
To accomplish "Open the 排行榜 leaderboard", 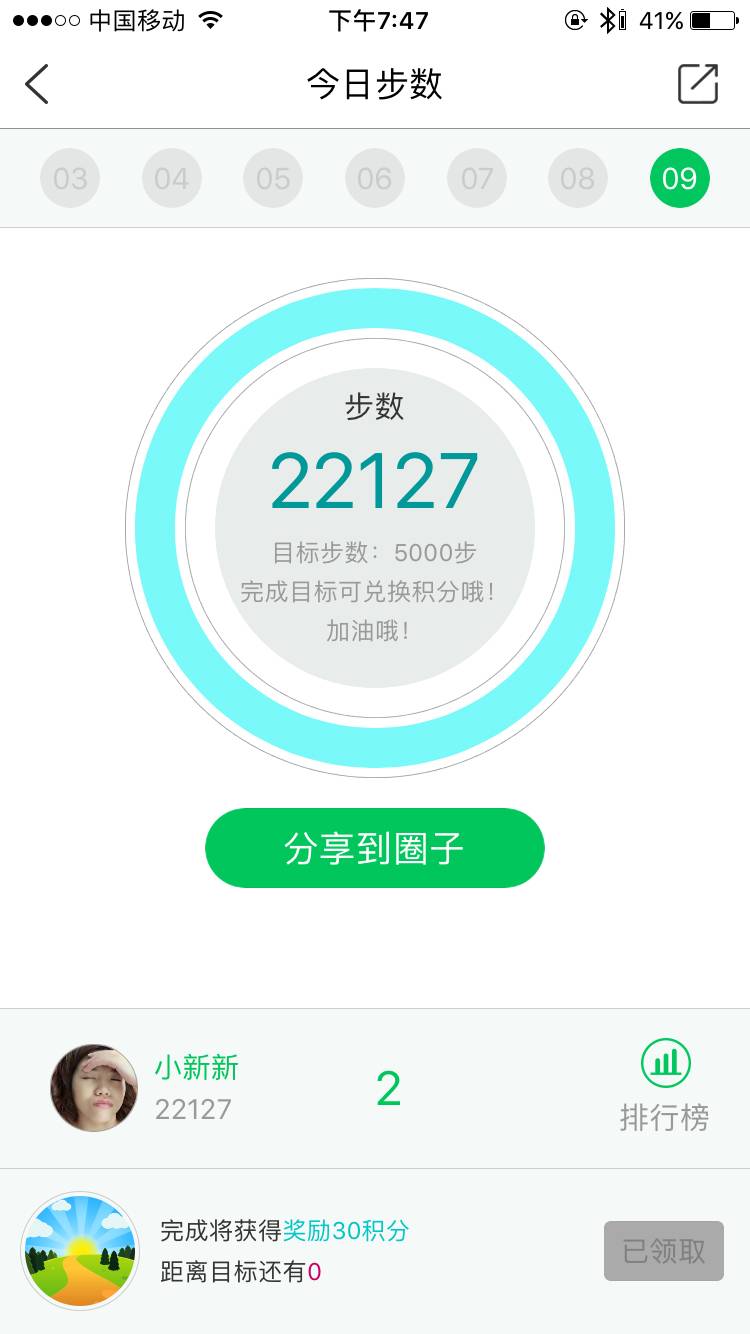I will tap(665, 1087).
